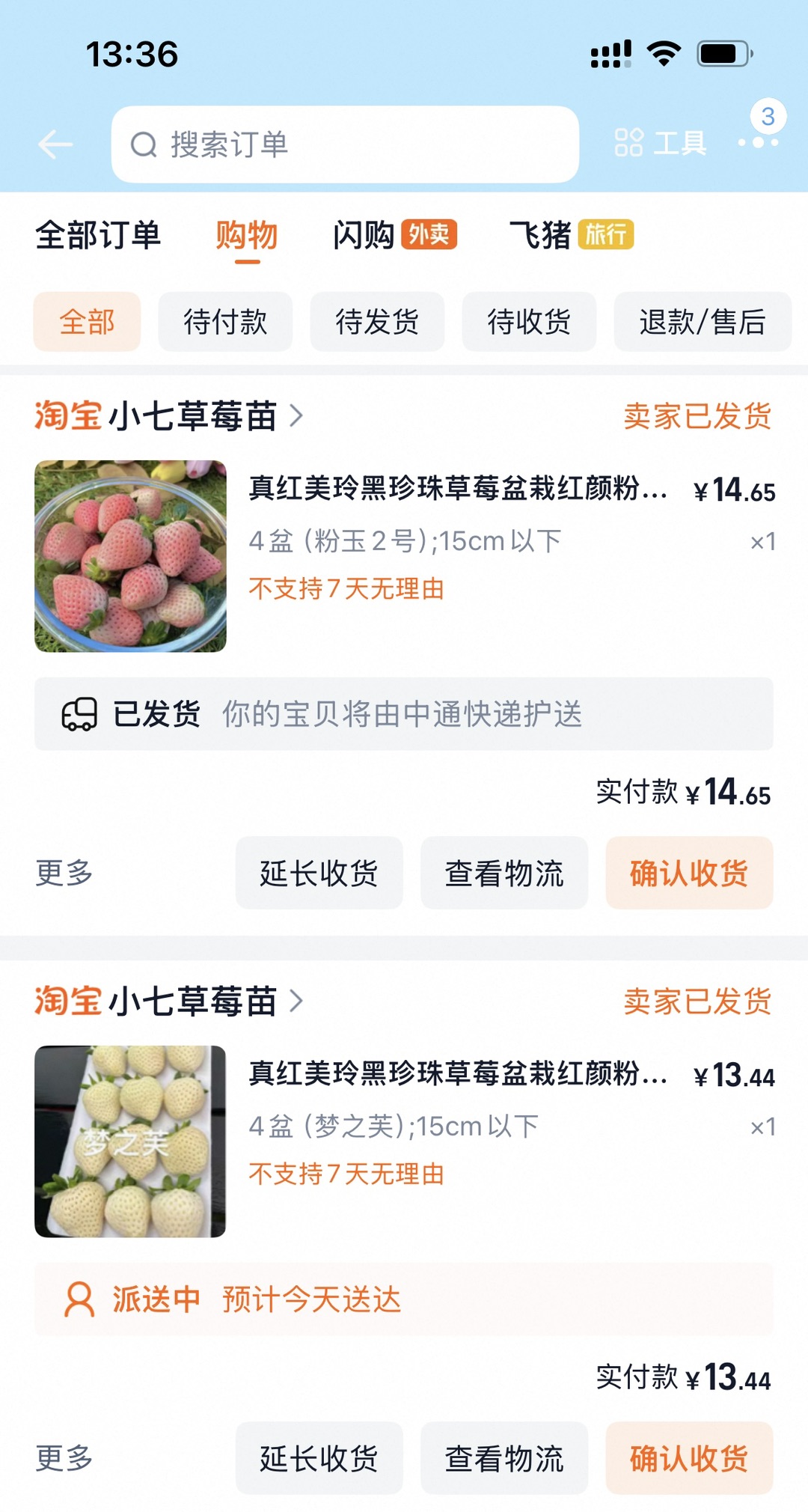The height and width of the screenshot is (1512, 808).
Task: Go back with the arrow icon
Action: (55, 144)
